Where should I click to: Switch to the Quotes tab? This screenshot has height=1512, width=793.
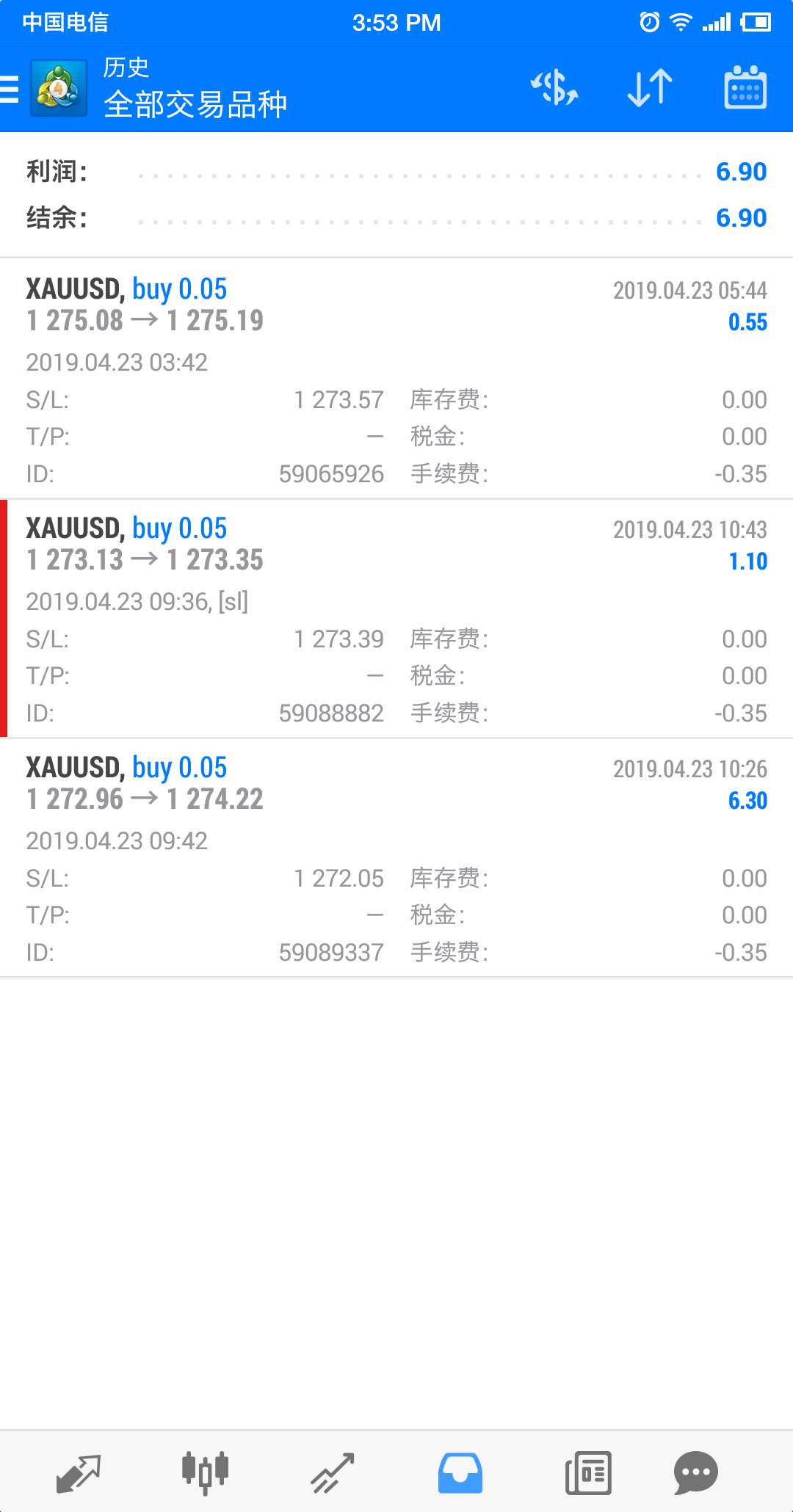click(x=79, y=1472)
